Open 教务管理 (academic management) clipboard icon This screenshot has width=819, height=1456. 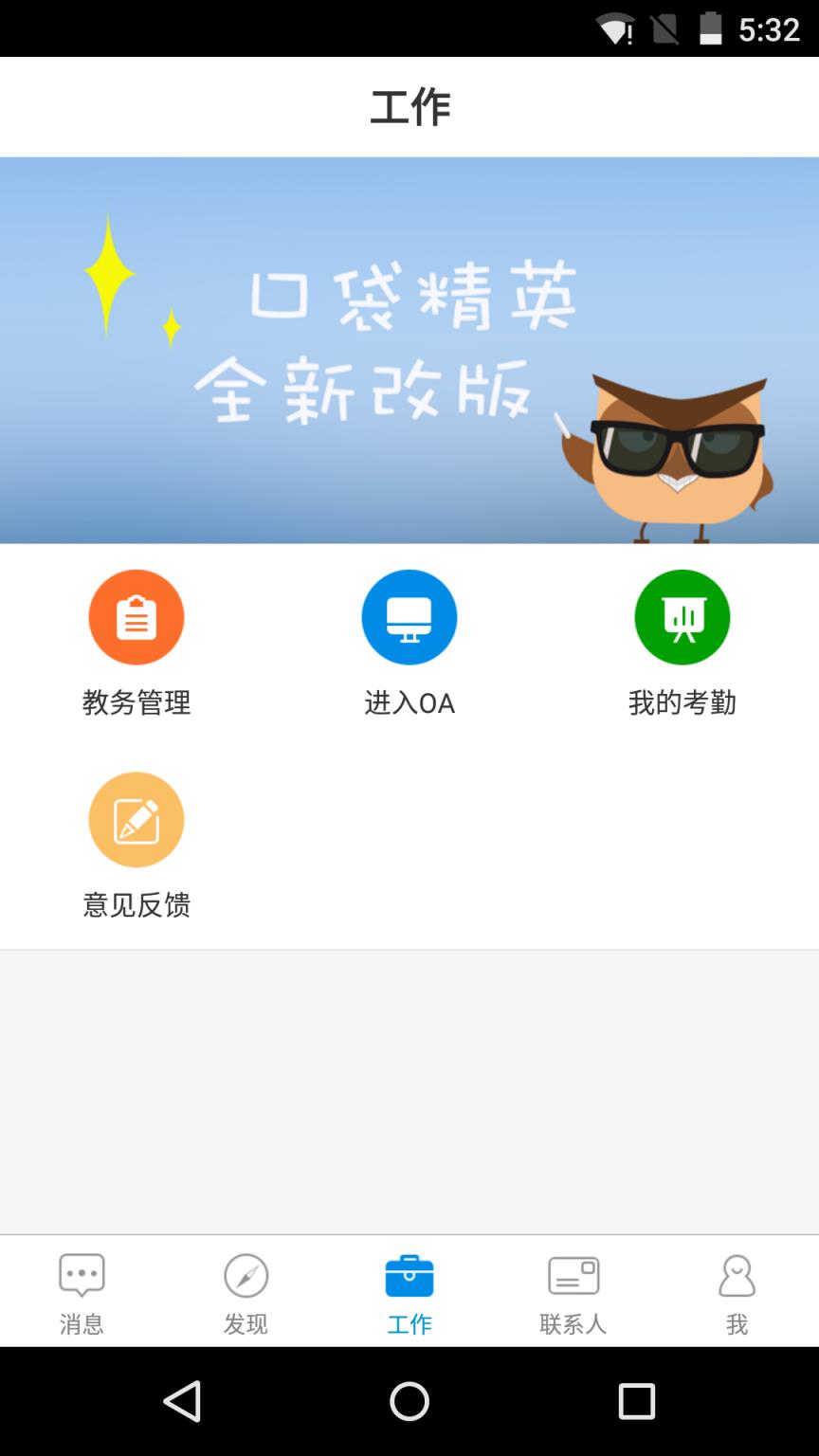click(136, 616)
